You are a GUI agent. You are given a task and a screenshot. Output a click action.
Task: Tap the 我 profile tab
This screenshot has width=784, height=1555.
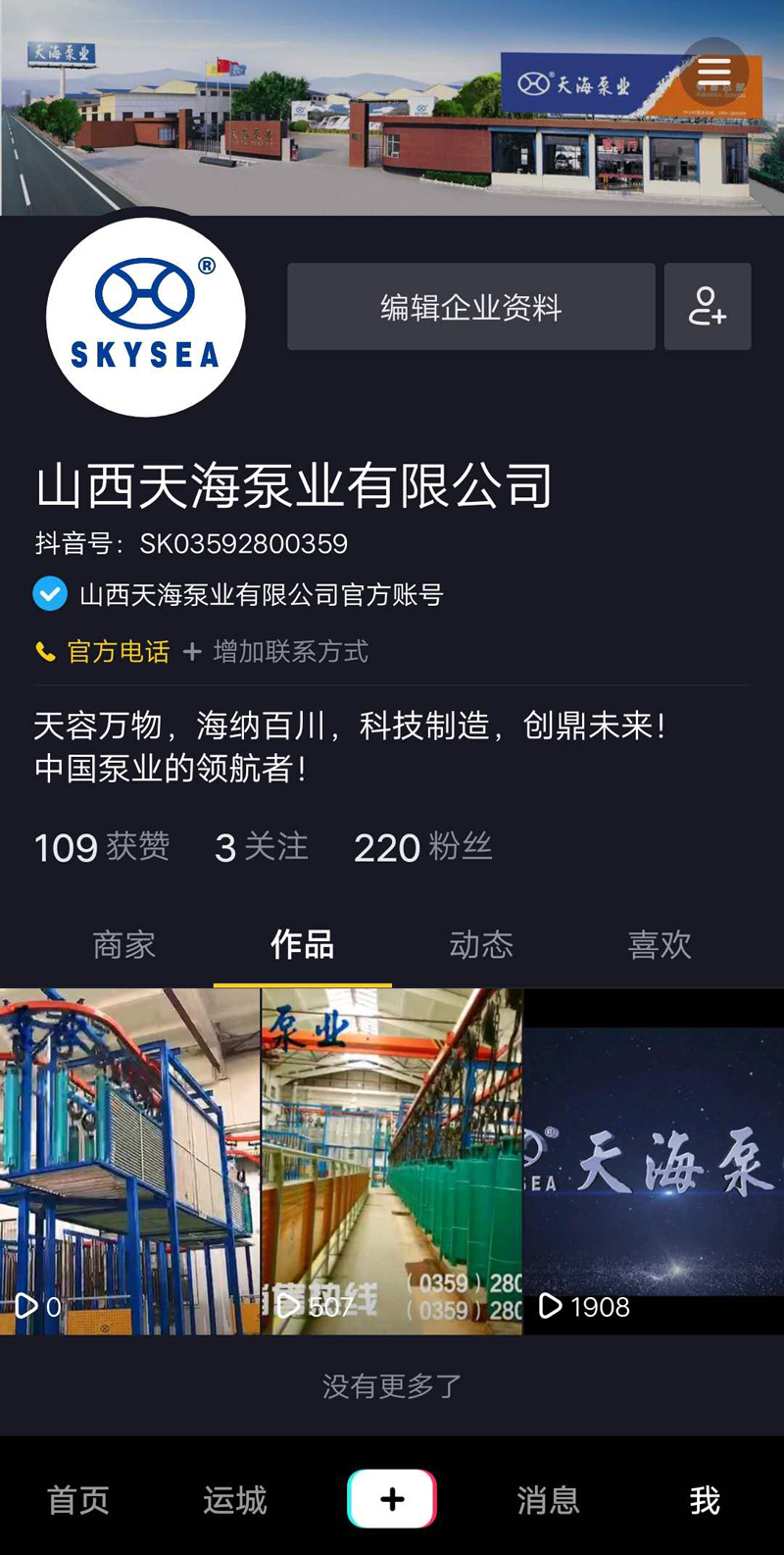[705, 1500]
